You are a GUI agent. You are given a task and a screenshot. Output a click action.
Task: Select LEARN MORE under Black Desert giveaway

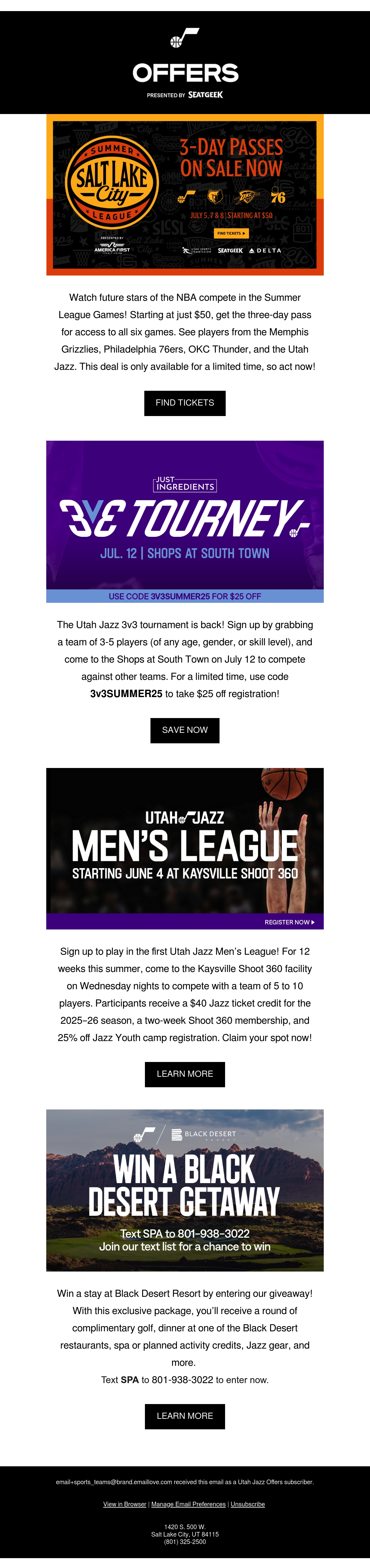(x=184, y=1416)
